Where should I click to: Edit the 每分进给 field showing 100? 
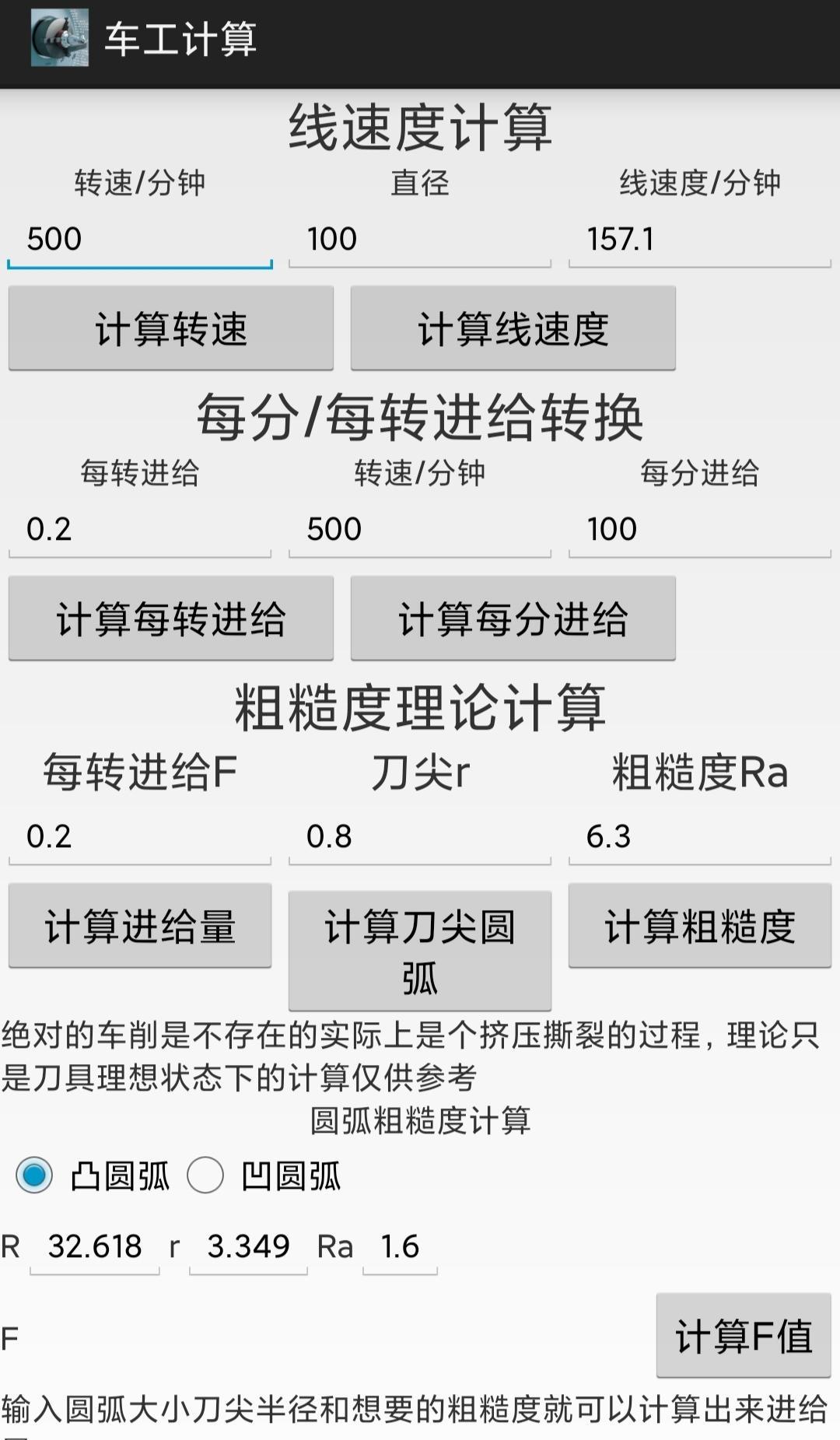(699, 530)
